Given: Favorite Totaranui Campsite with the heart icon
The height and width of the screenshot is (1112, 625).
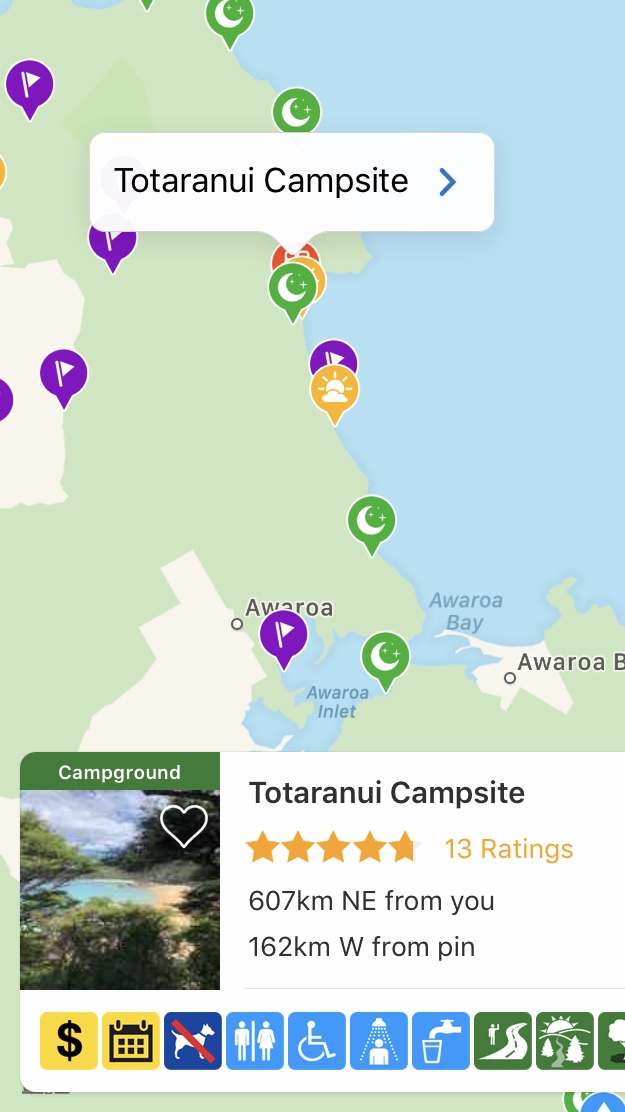Looking at the screenshot, I should tap(184, 826).
